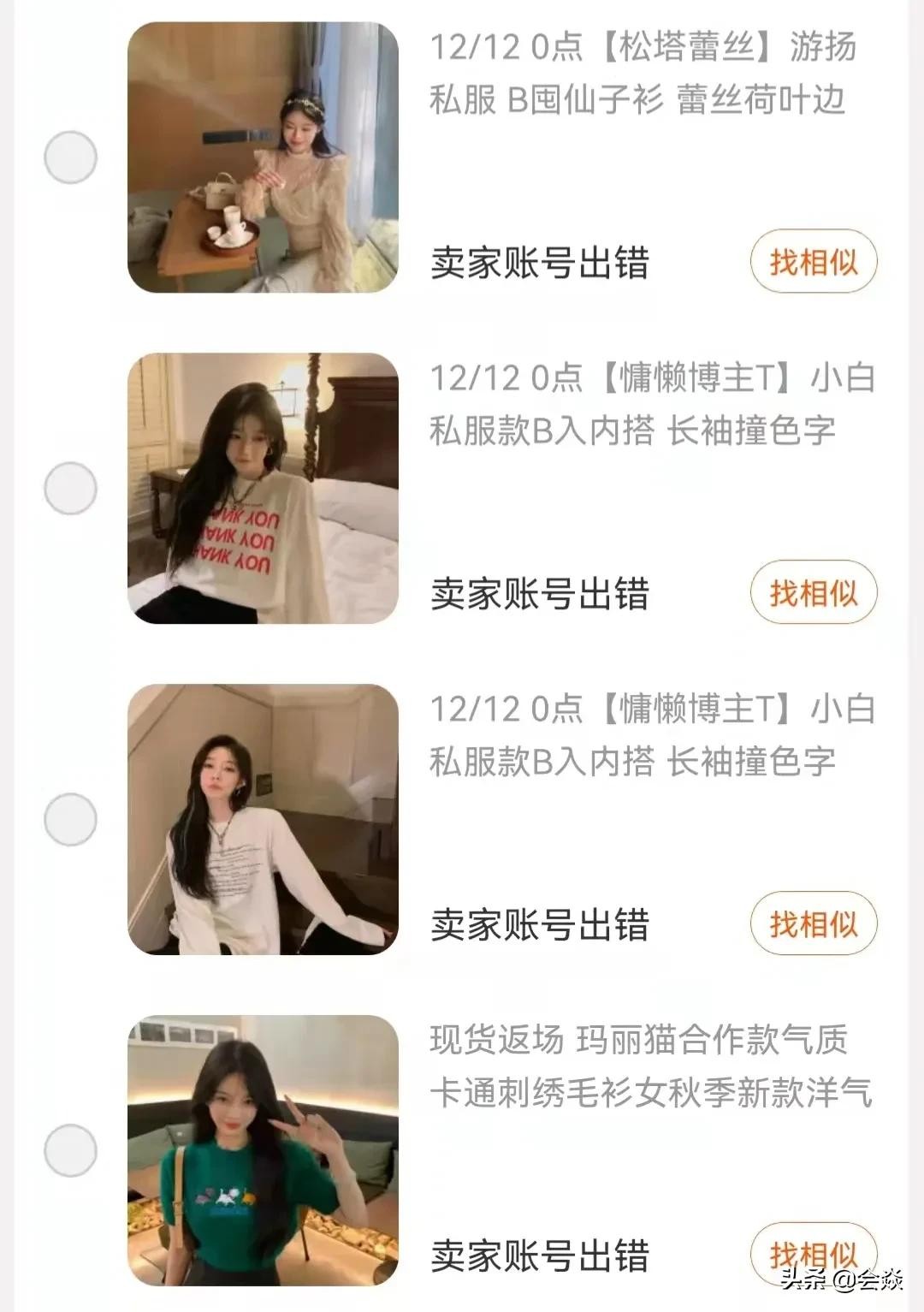924x1312 pixels.
Task: Open the 松塔蕾丝 lace blouse product image
Action: coord(263,157)
